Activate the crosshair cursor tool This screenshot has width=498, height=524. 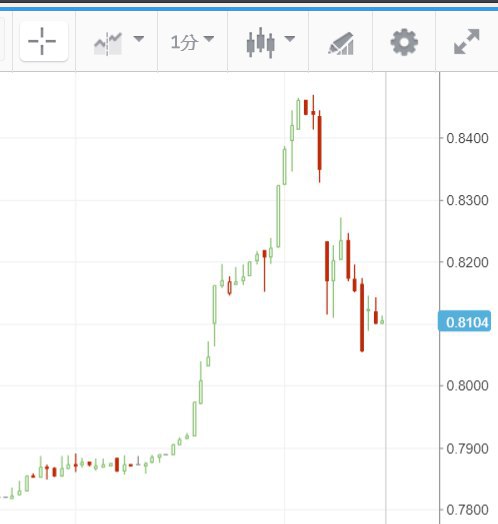pos(44,41)
